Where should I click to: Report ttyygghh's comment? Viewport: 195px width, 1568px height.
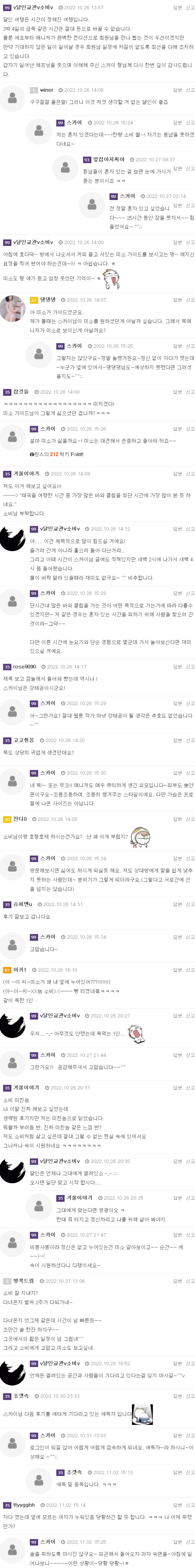tap(190, 1505)
